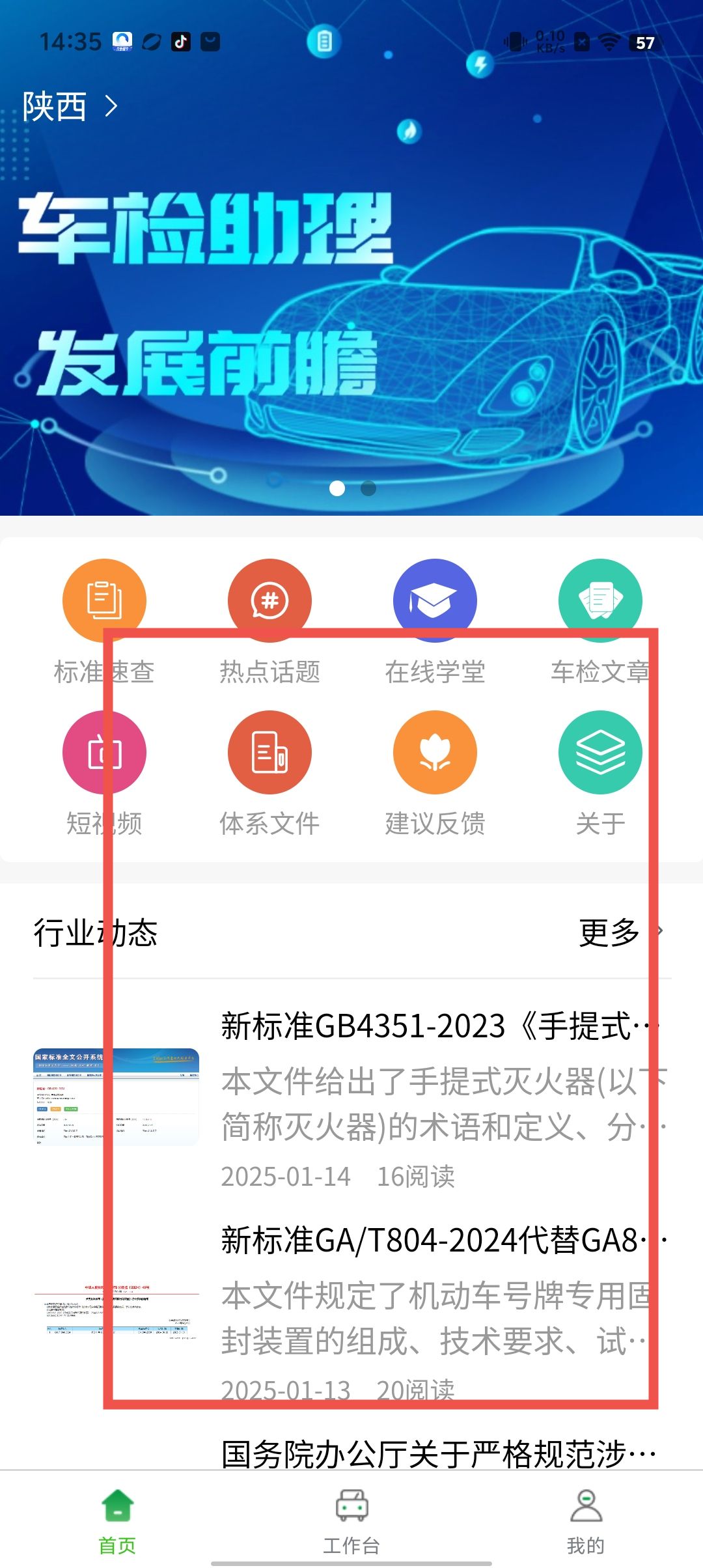Viewport: 703px width, 1568px height.
Task: Tap 更多 to view more 行业动态
Action: tap(618, 932)
